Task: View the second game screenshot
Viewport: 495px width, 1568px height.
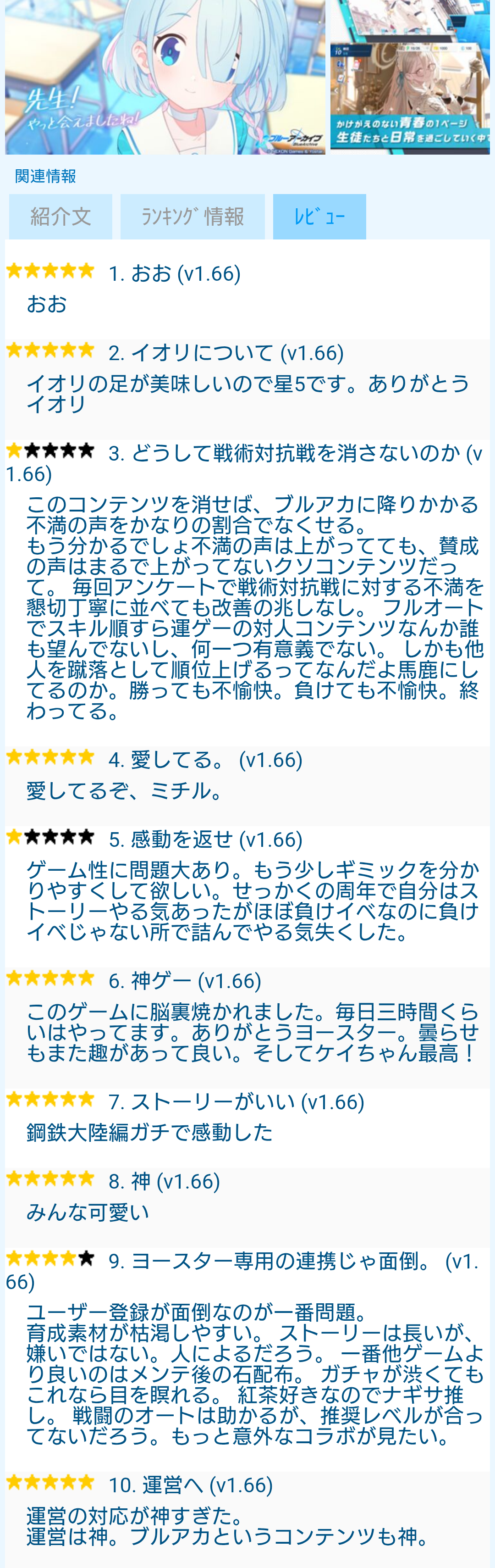Action: [x=410, y=78]
